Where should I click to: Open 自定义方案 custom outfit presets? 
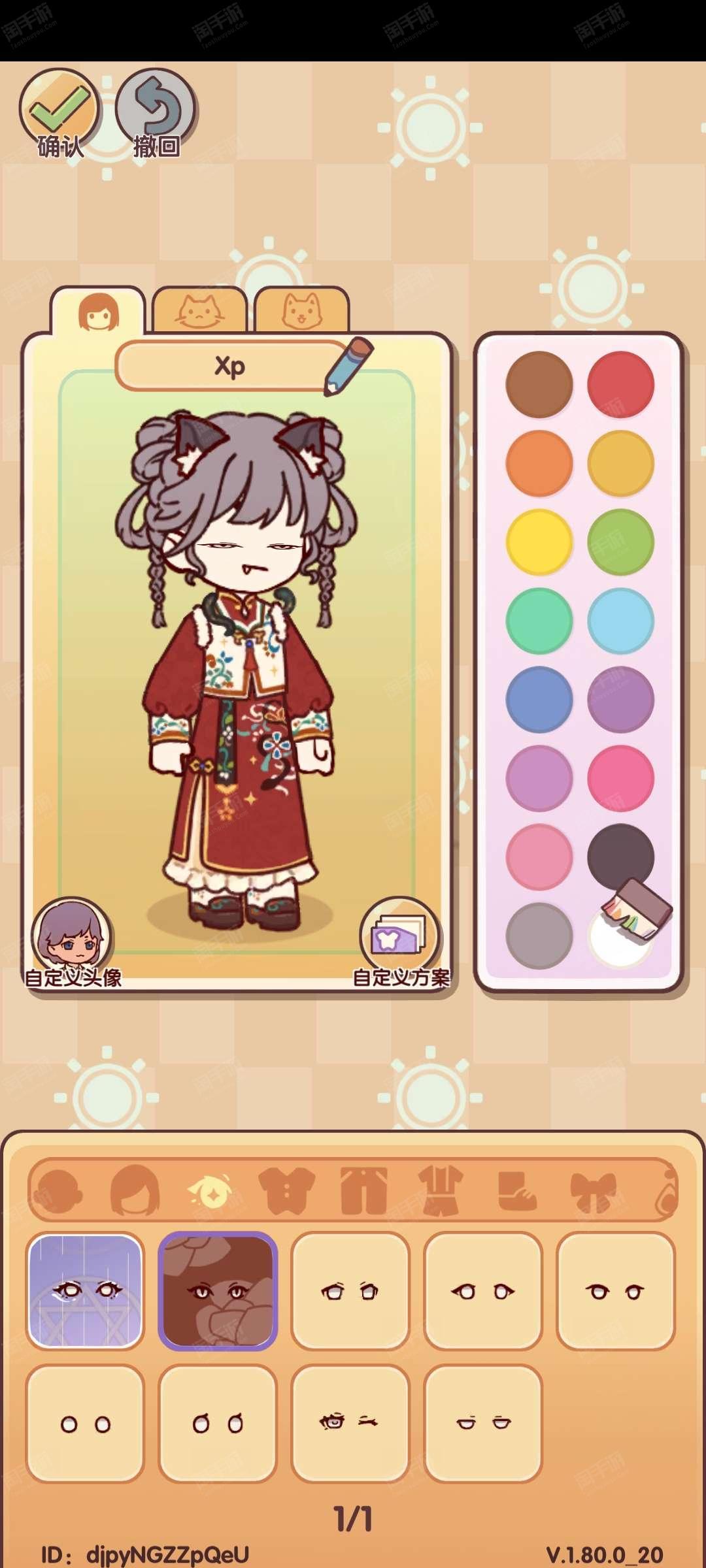click(401, 942)
